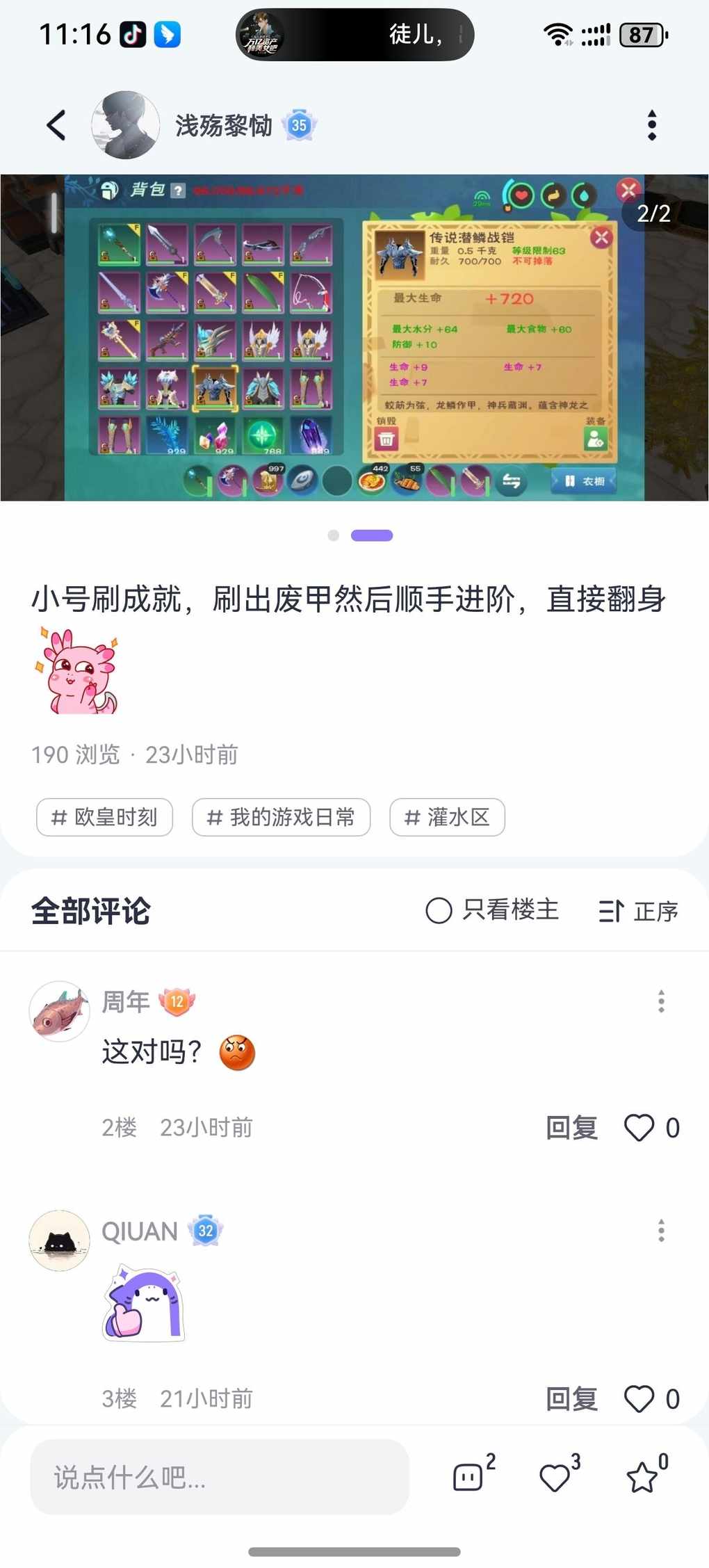
Task: Open 浅殇黎恸's profile avatar
Action: 125,125
